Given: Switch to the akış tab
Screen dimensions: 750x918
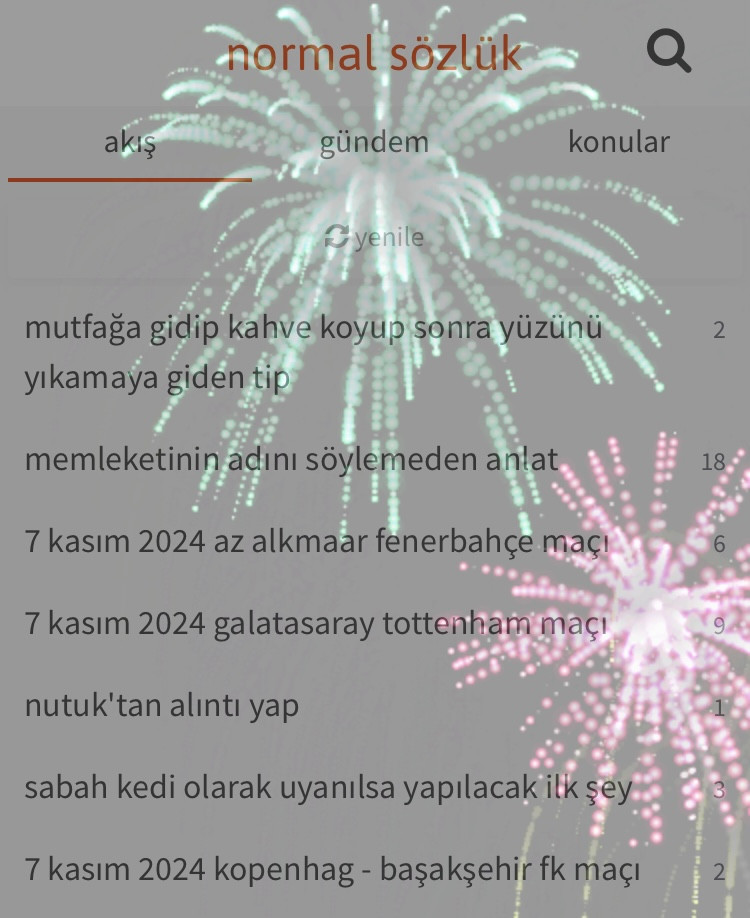Looking at the screenshot, I should (x=130, y=142).
